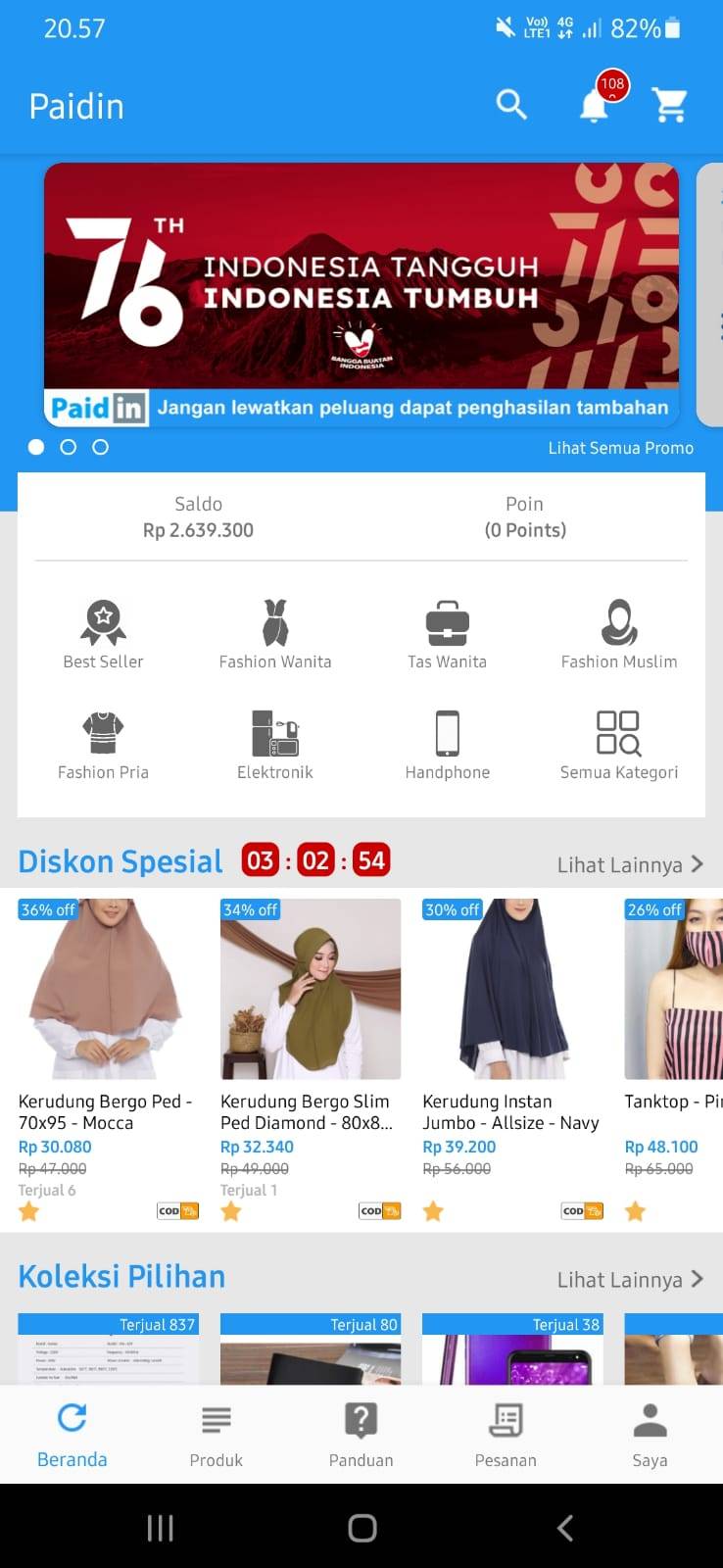Switch to the Produk tab
The width and height of the screenshot is (723, 1568).
coord(217,1435)
